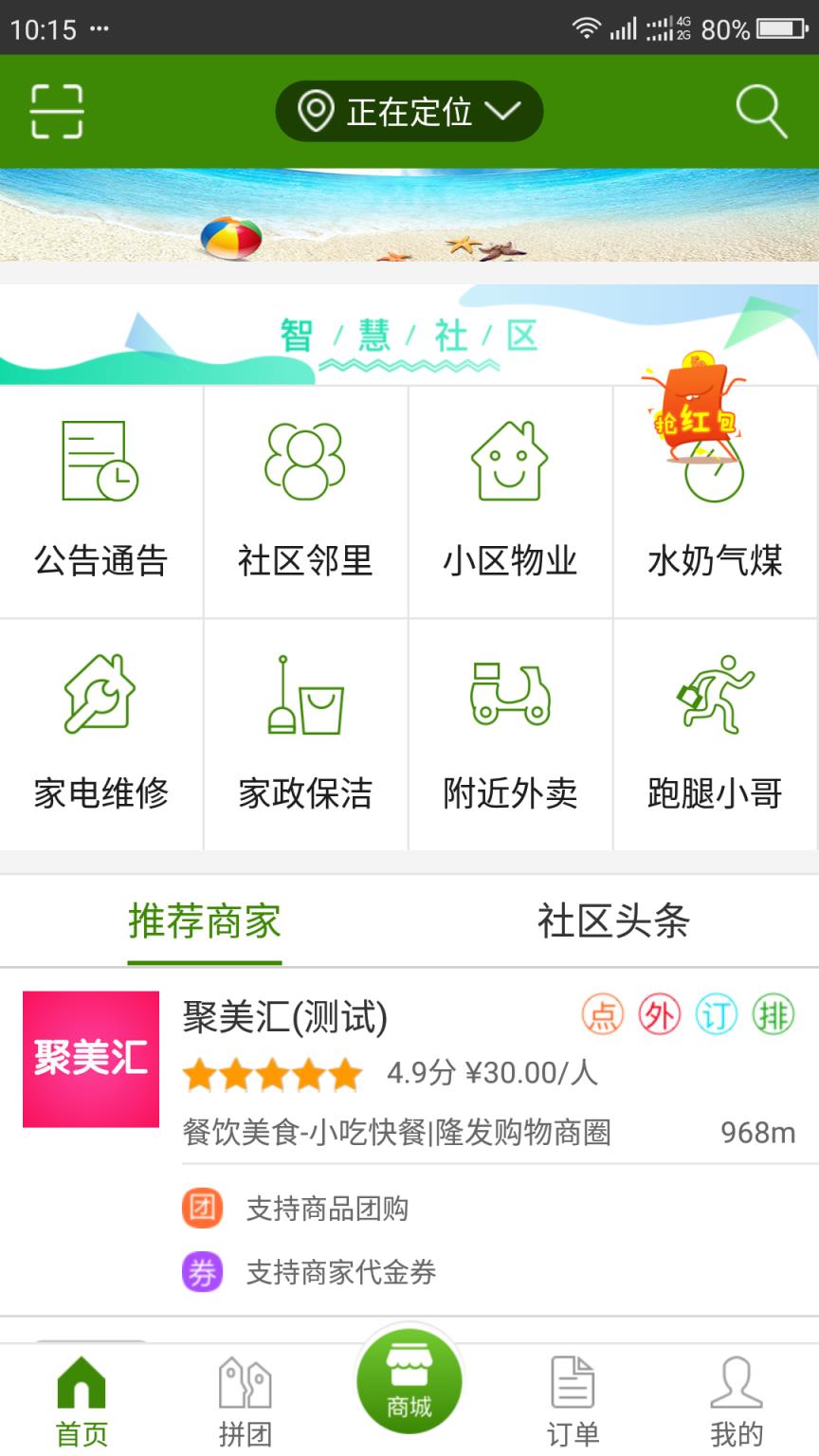This screenshot has width=819, height=1456.
Task: Tap the 跑腿小哥 errand runner icon
Action: tap(715, 735)
